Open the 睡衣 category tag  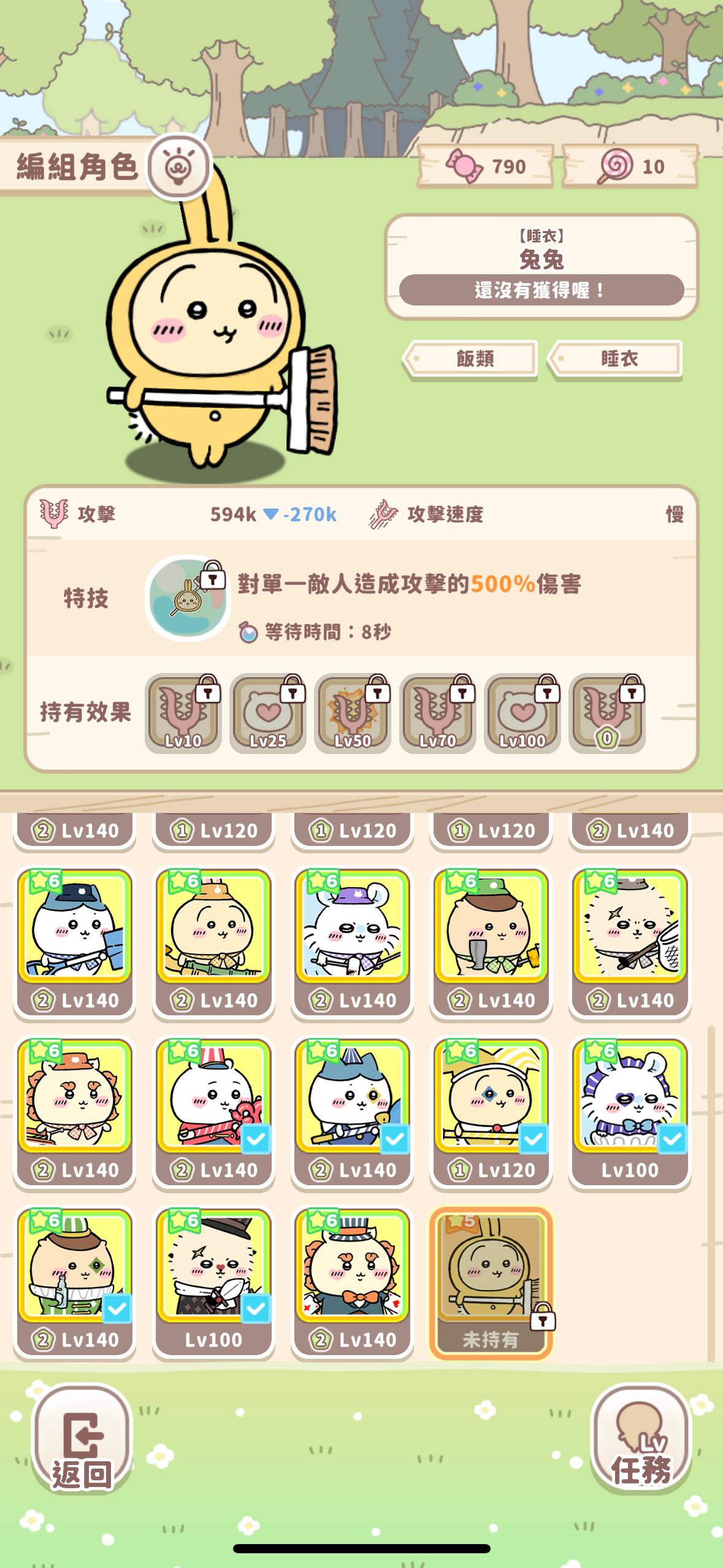coord(614,359)
